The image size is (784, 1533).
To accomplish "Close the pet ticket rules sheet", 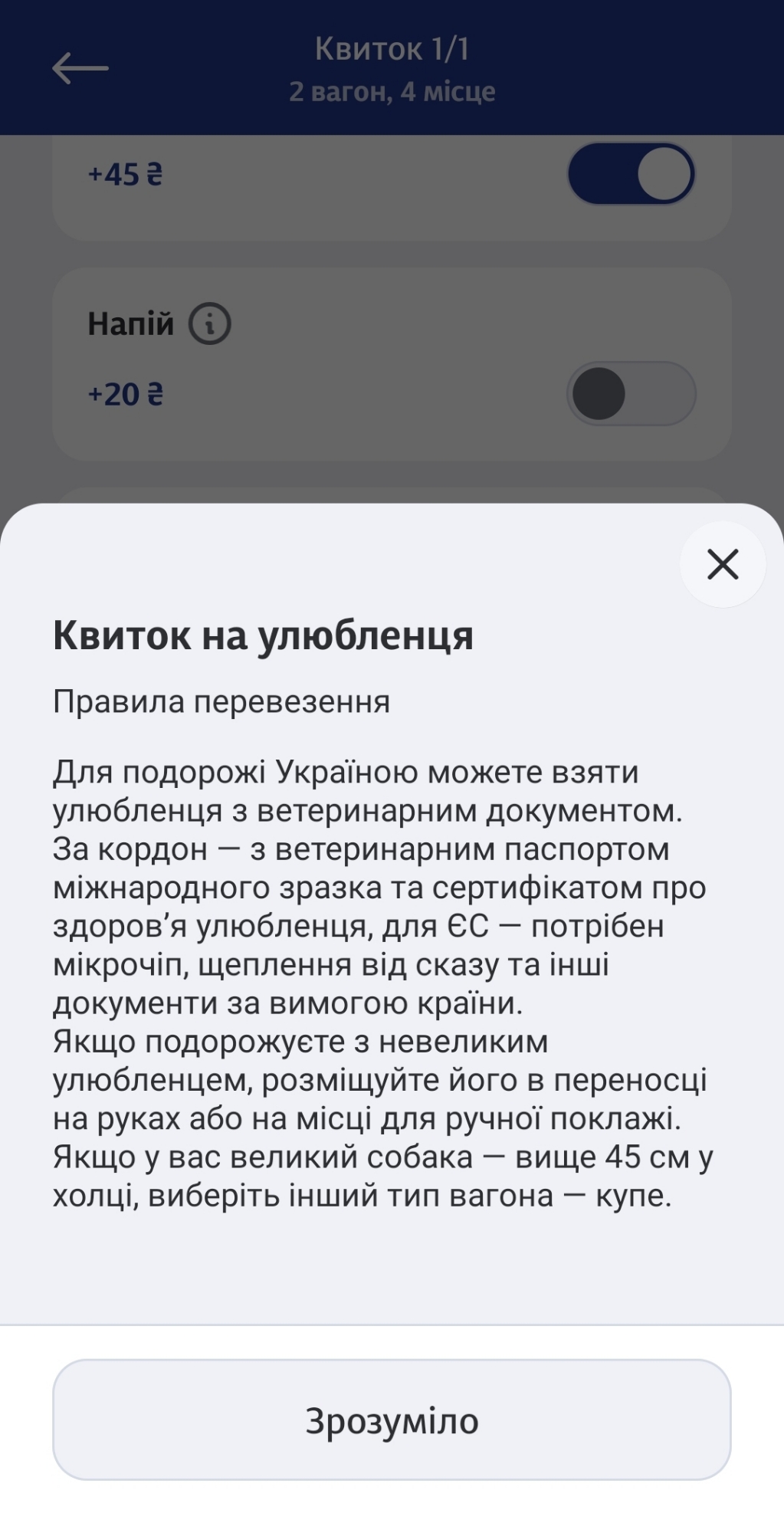I will tap(722, 564).
